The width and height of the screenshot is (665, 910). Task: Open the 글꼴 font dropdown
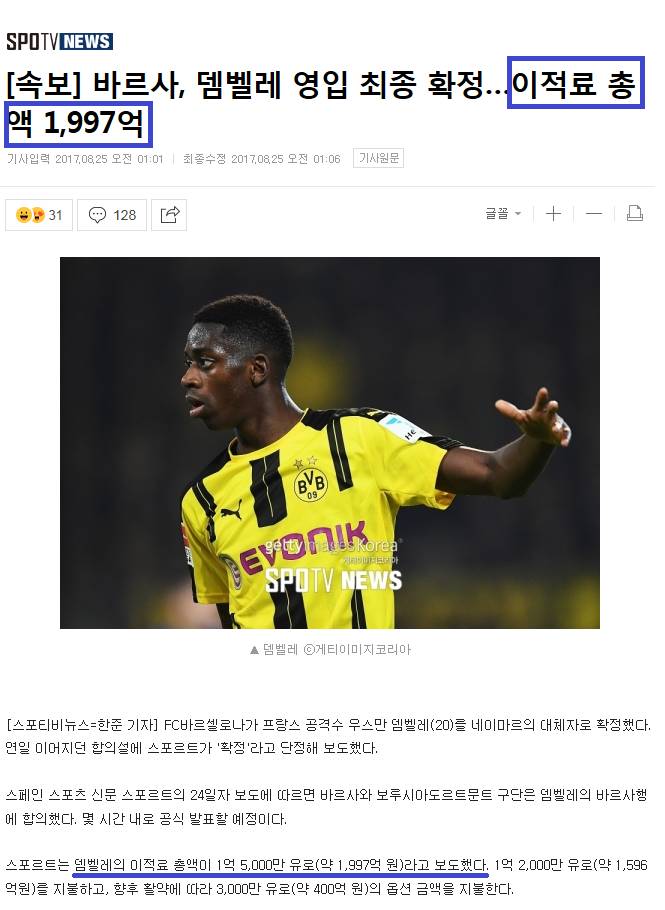(503, 213)
